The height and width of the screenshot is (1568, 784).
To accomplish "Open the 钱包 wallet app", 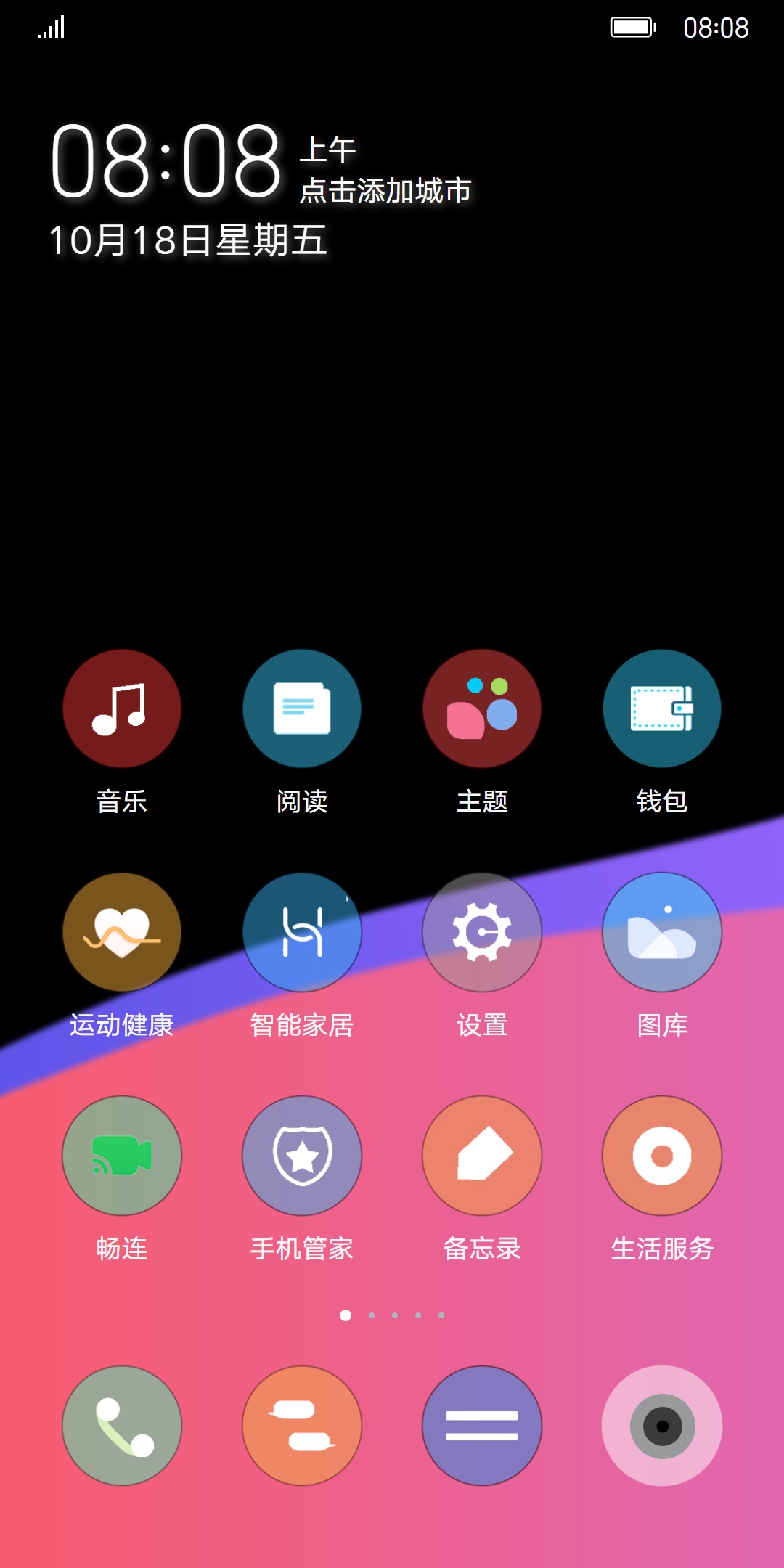I will pyautogui.click(x=661, y=709).
